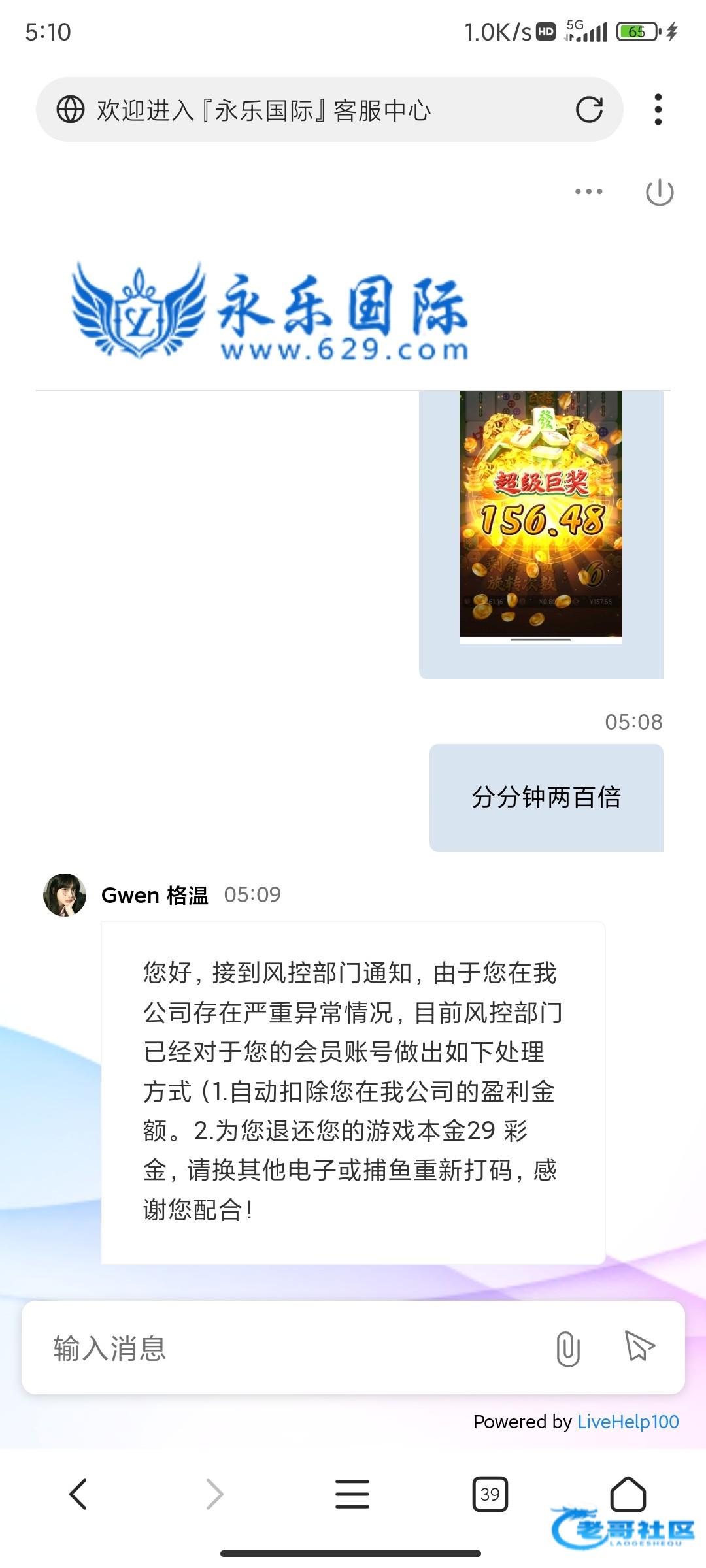Screen dimensions: 706x1568
Task: Open the chat's three-dot options menu
Action: (x=588, y=192)
